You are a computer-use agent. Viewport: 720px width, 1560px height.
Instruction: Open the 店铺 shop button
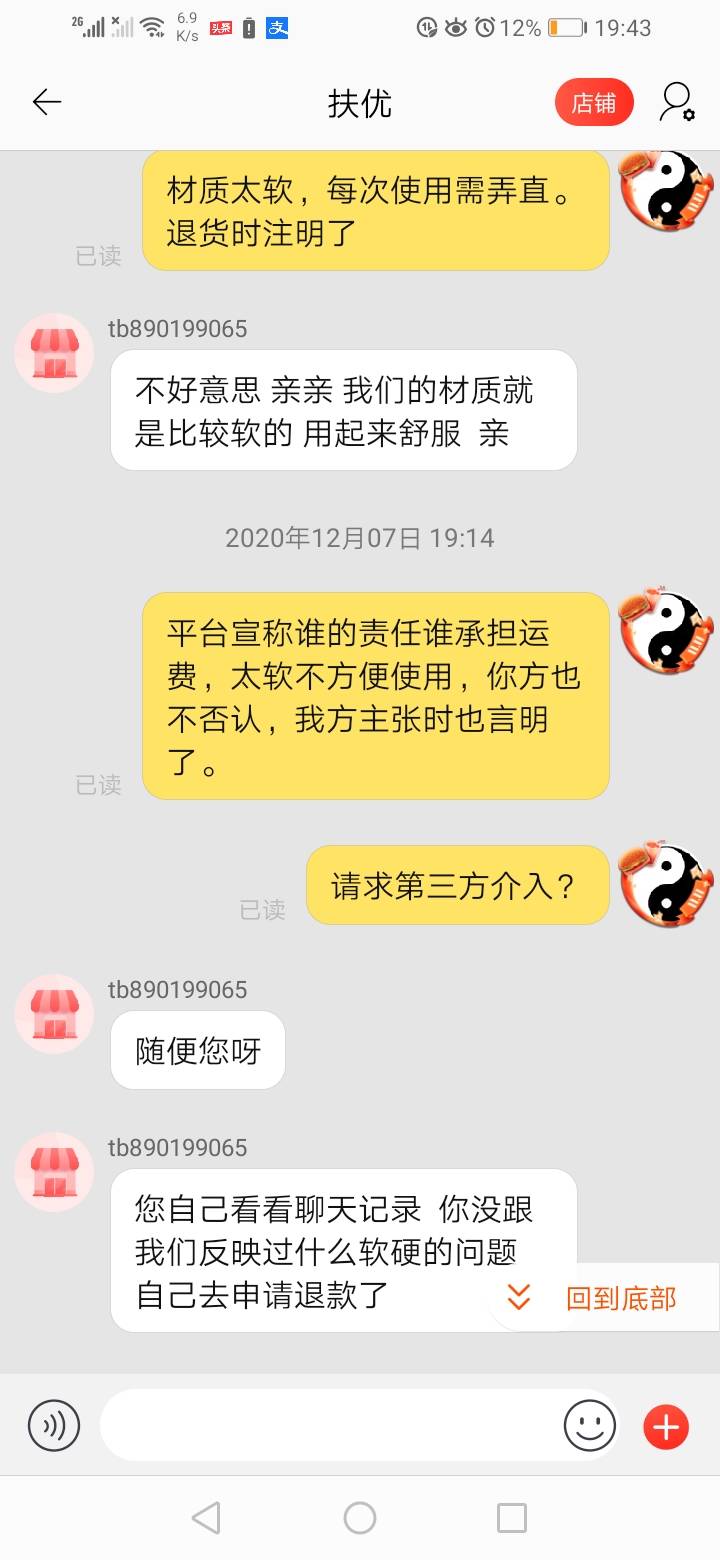[x=594, y=102]
